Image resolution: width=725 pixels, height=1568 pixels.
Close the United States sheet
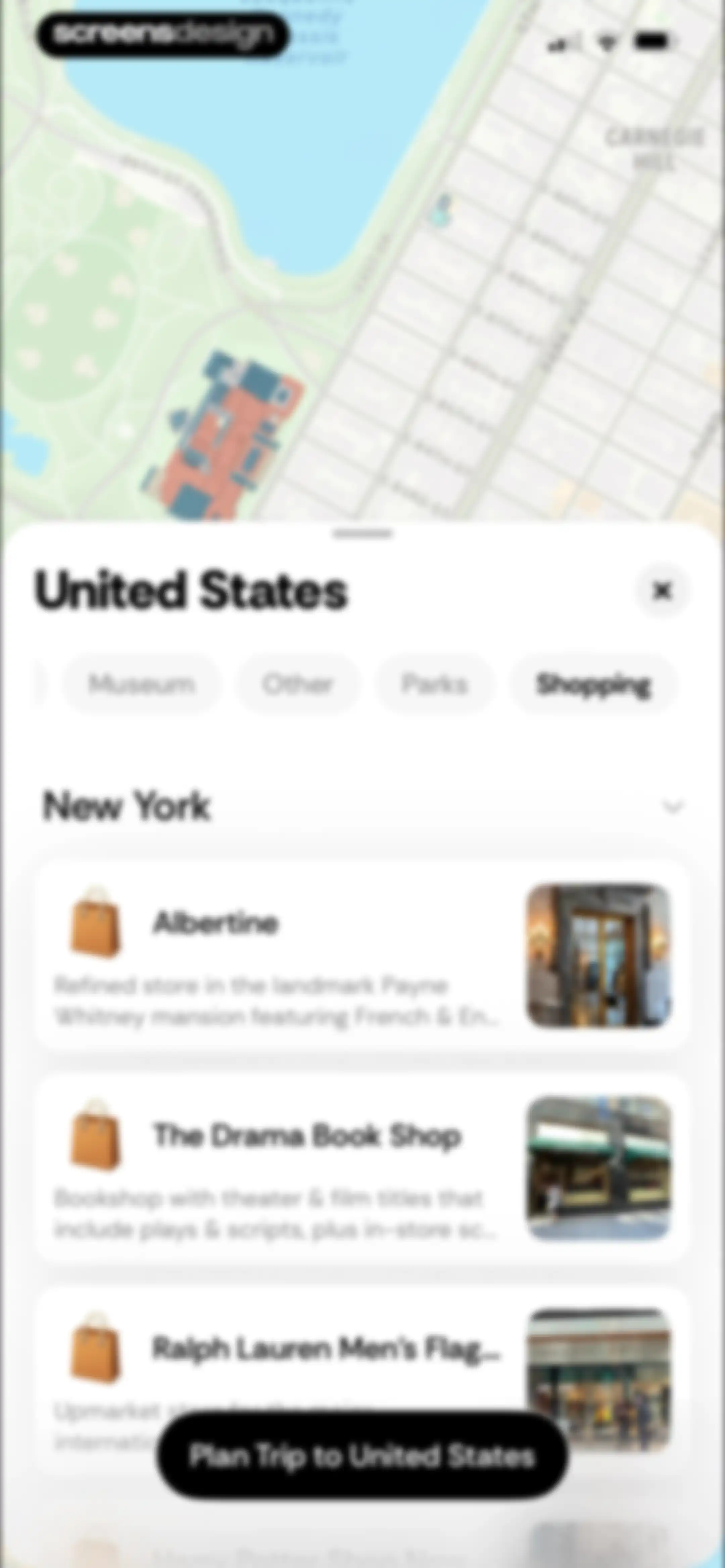coord(662,591)
